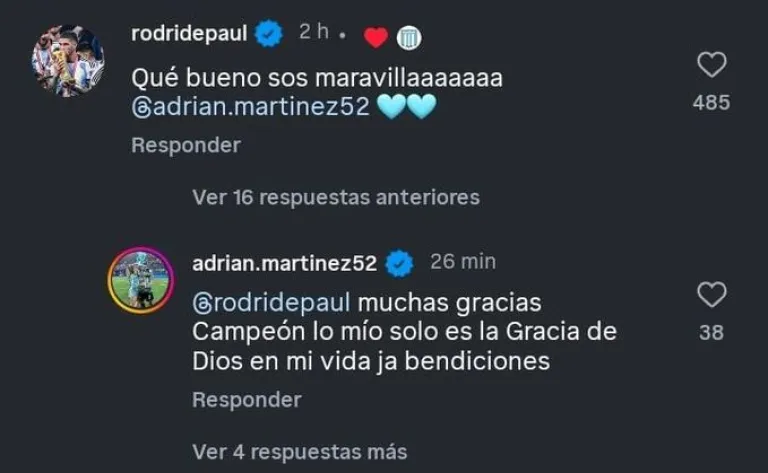The width and height of the screenshot is (768, 473).
Task: Like adrian.martinez52's reply
Action: pos(711,295)
